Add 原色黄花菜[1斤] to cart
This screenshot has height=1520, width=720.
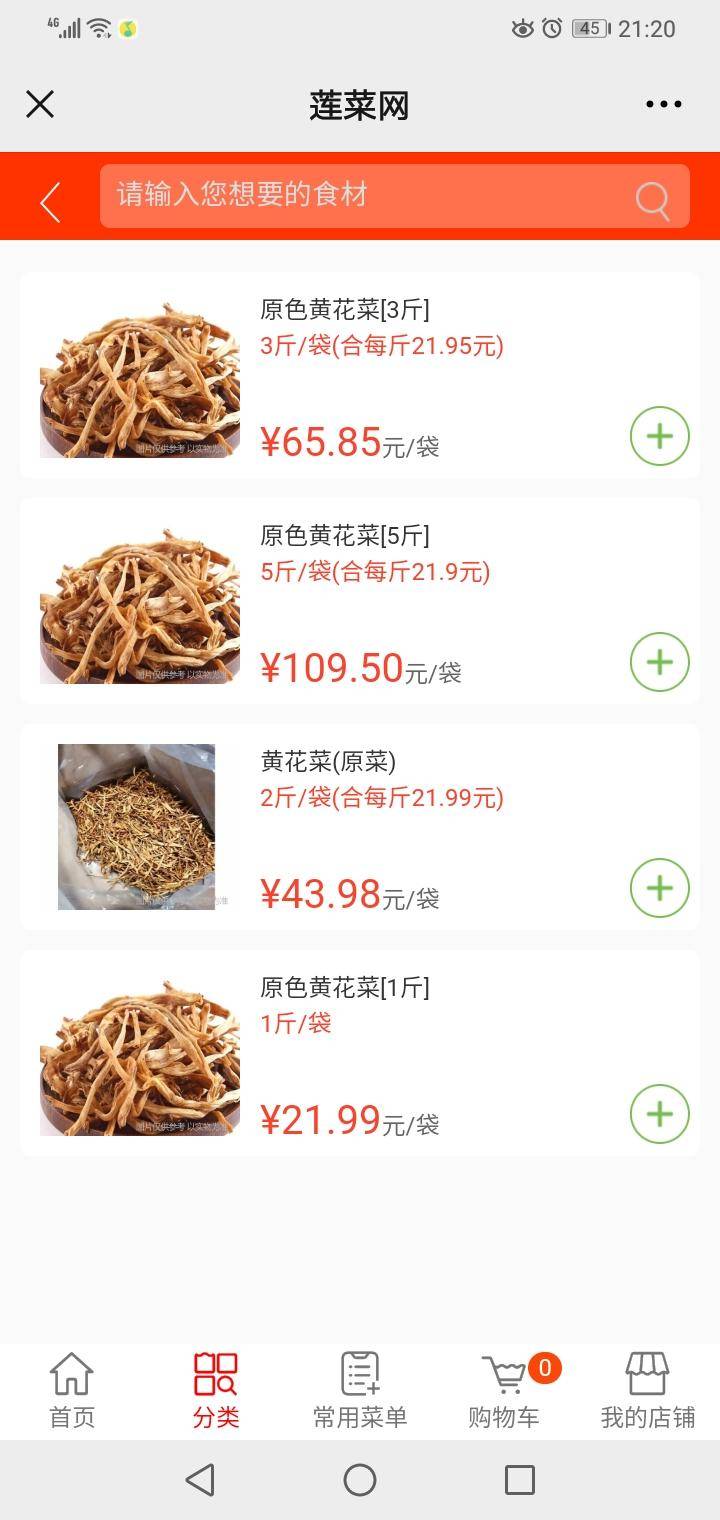tap(659, 1114)
